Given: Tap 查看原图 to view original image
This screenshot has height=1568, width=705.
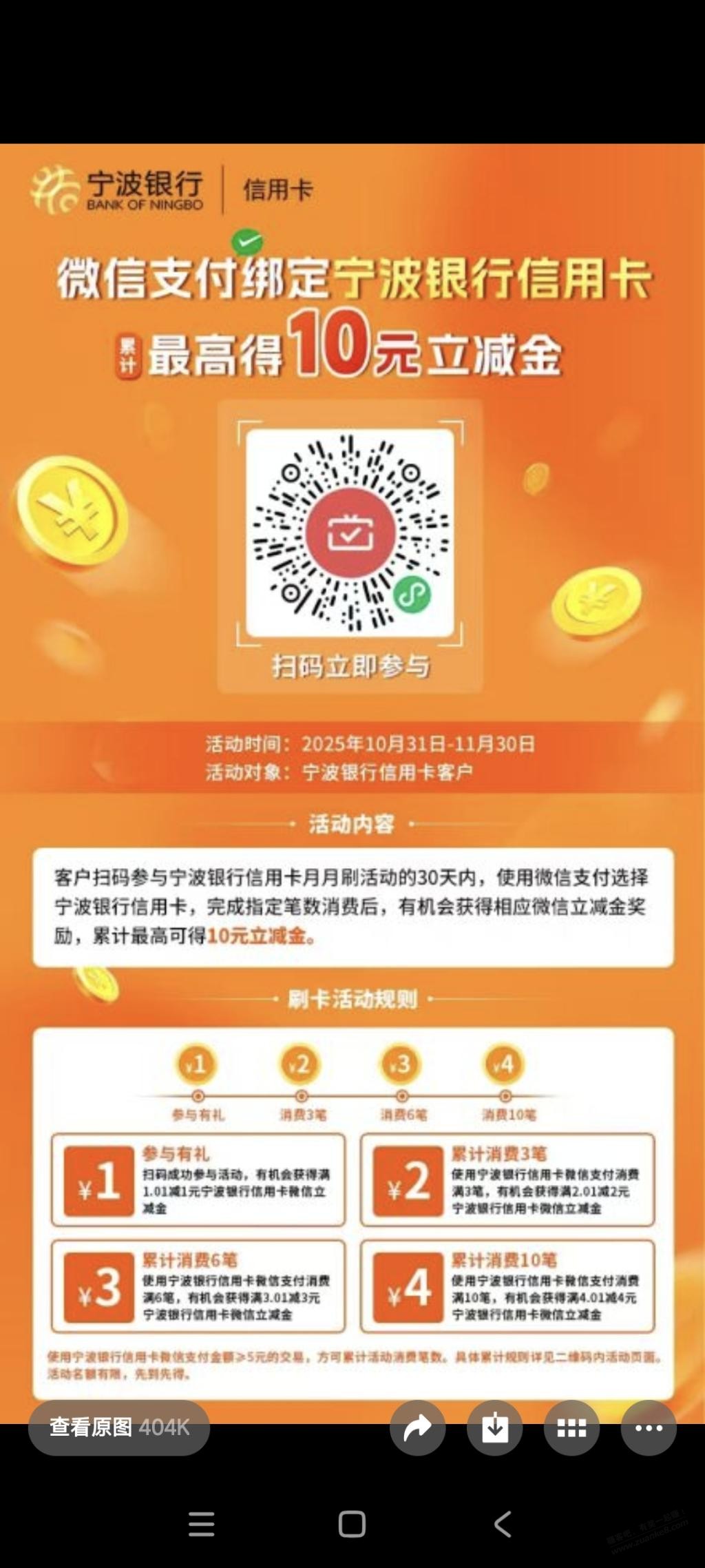Looking at the screenshot, I should click(118, 1427).
